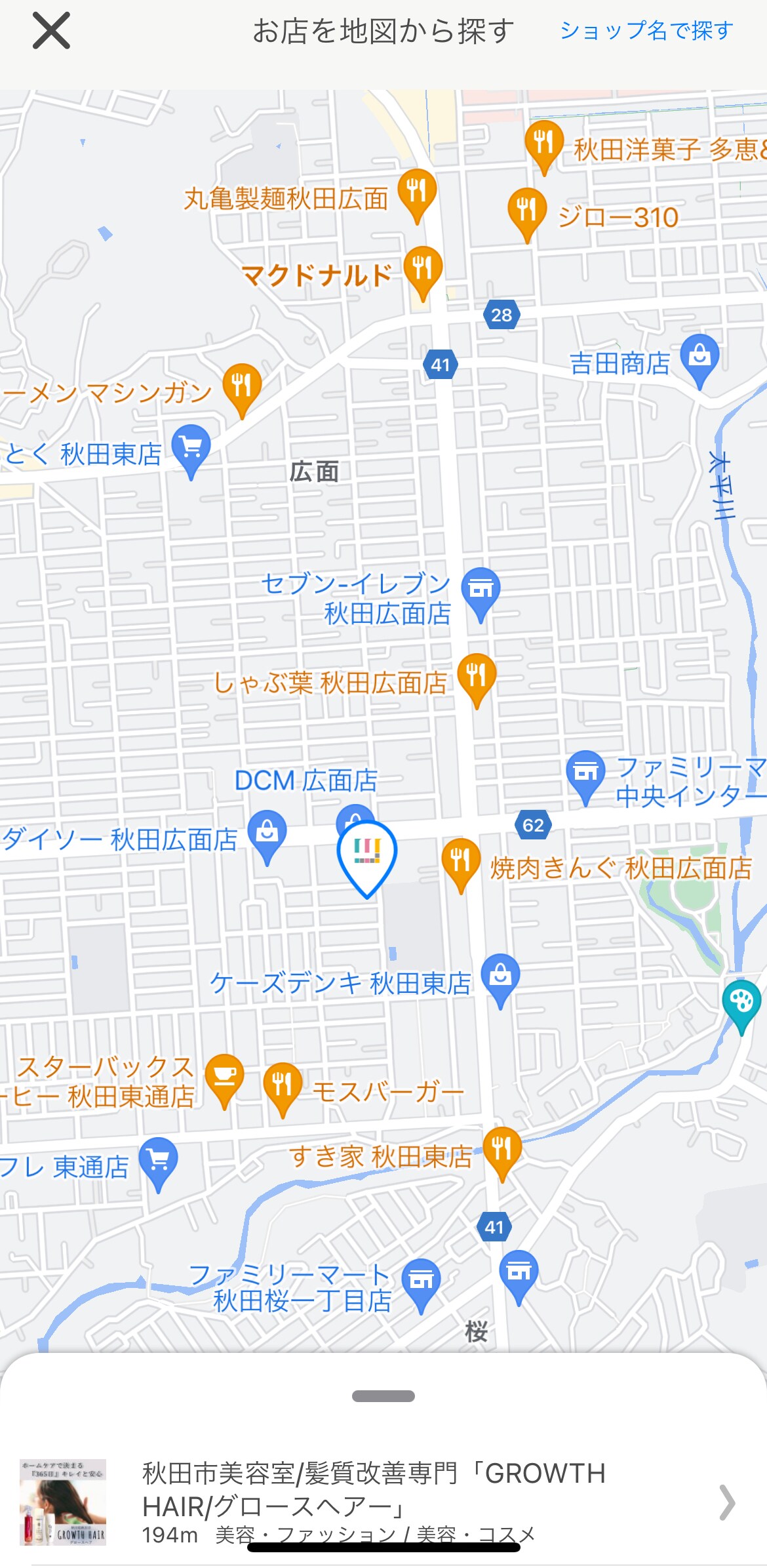
Task: Tap the teal paw pin on the map
Action: pos(741,1003)
